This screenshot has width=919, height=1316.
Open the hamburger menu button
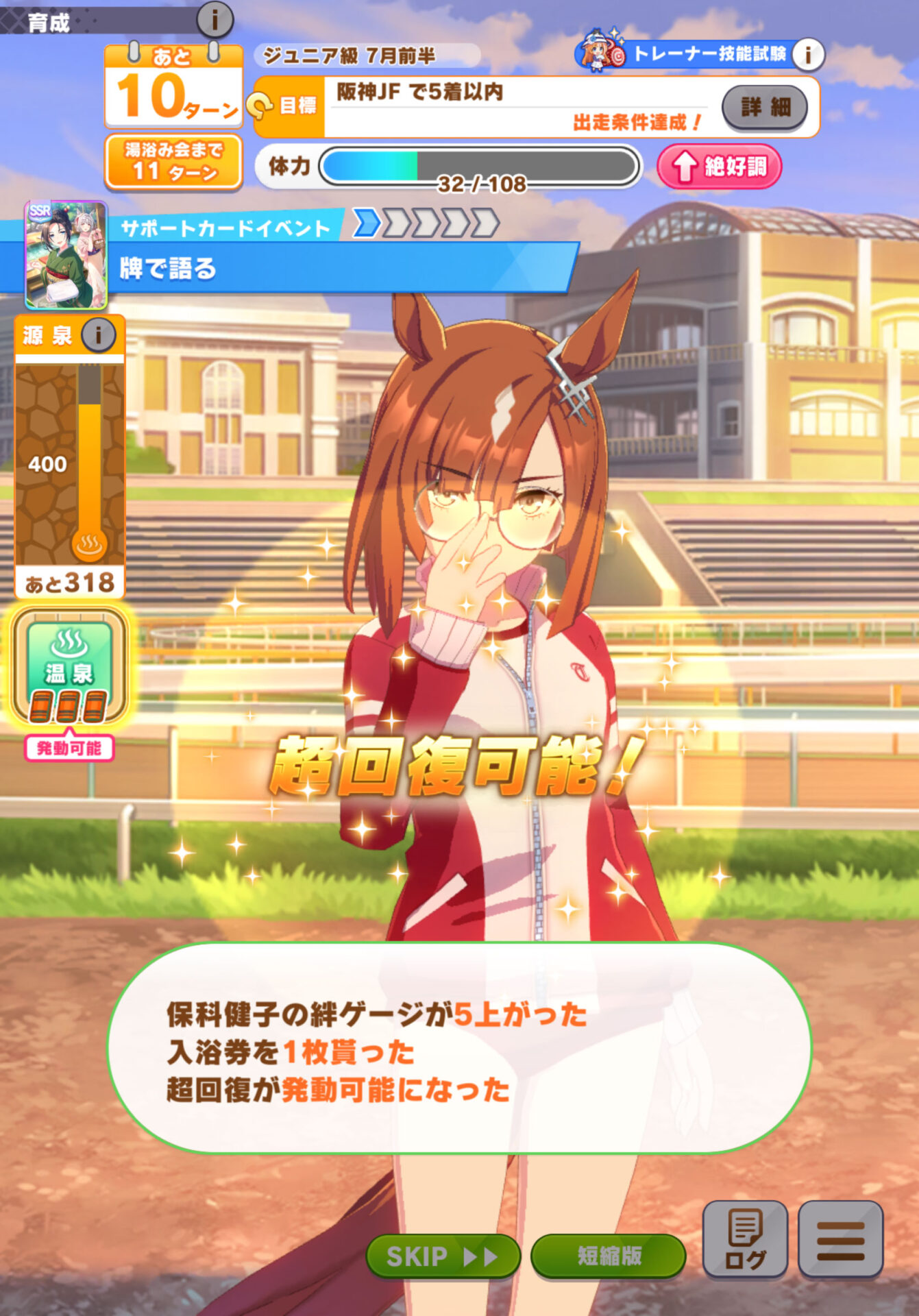(x=840, y=1239)
